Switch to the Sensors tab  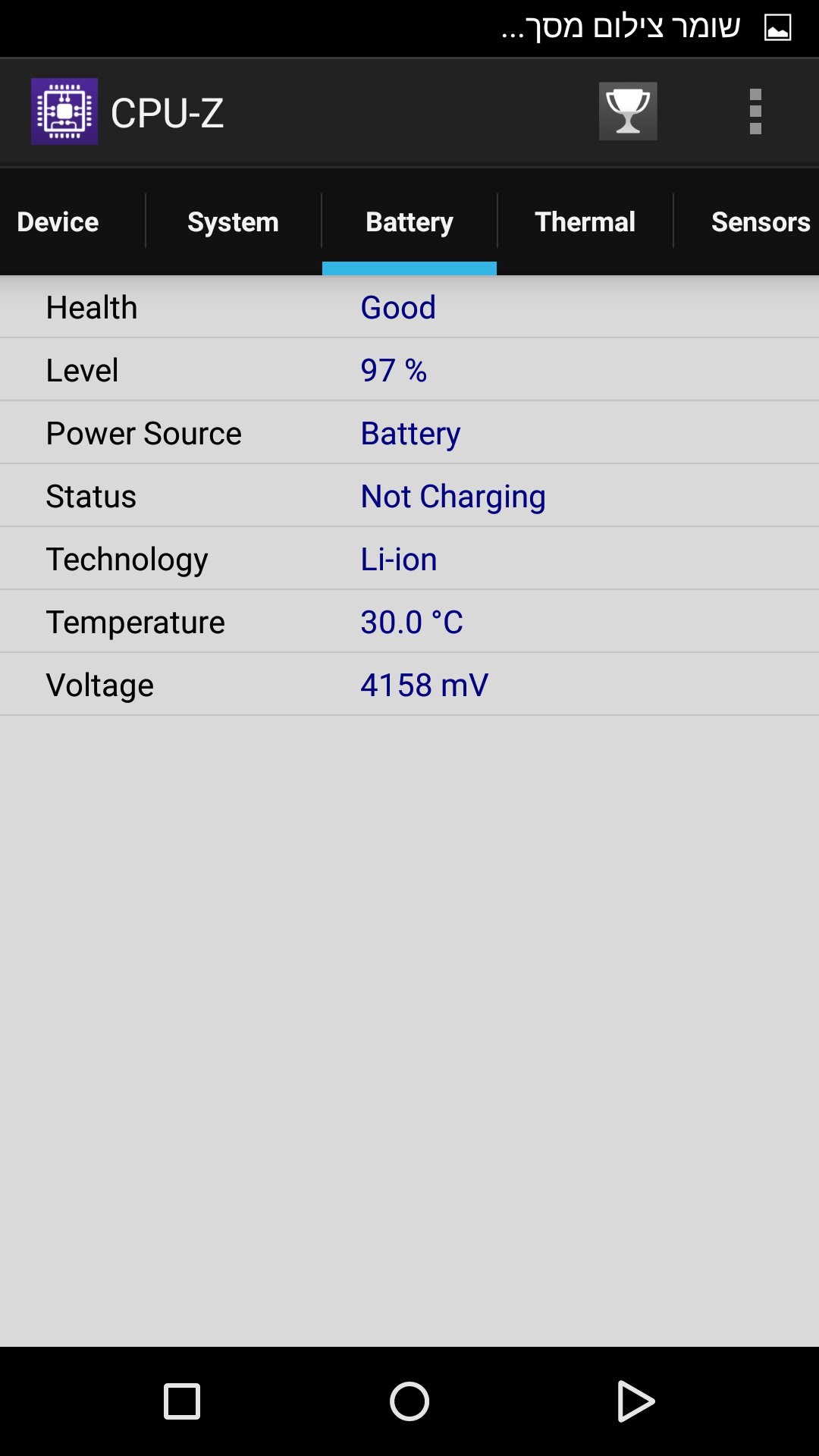(x=760, y=222)
